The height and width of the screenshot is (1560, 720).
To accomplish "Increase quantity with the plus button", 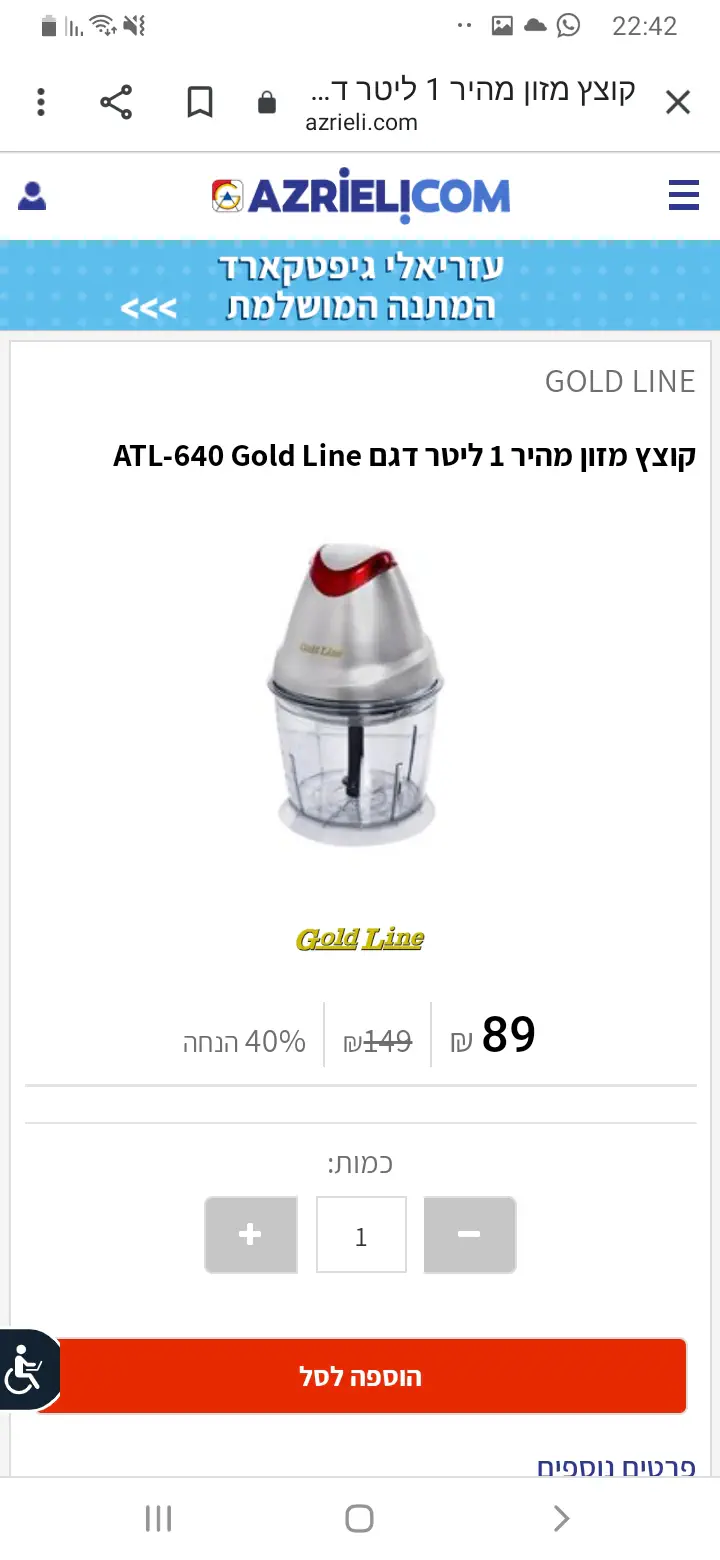I will tap(250, 1235).
